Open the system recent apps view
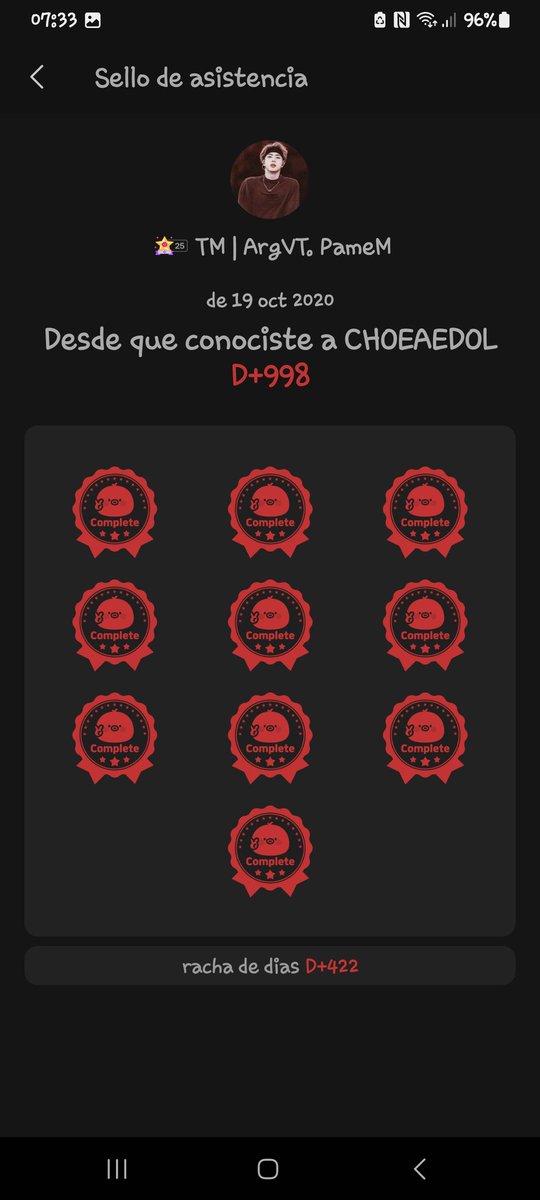This screenshot has width=540, height=1200. (117, 1168)
